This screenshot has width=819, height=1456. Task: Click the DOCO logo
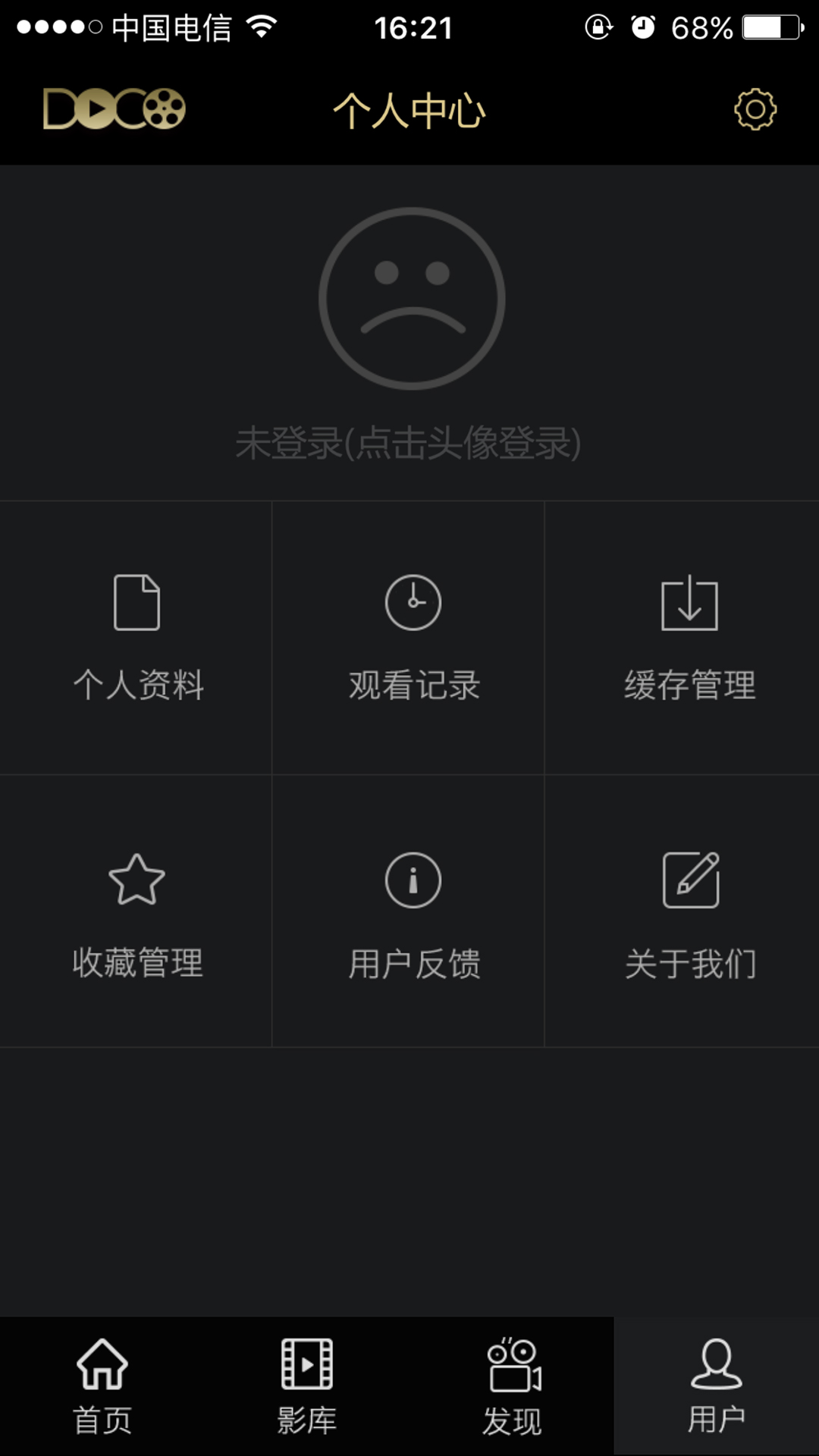112,108
